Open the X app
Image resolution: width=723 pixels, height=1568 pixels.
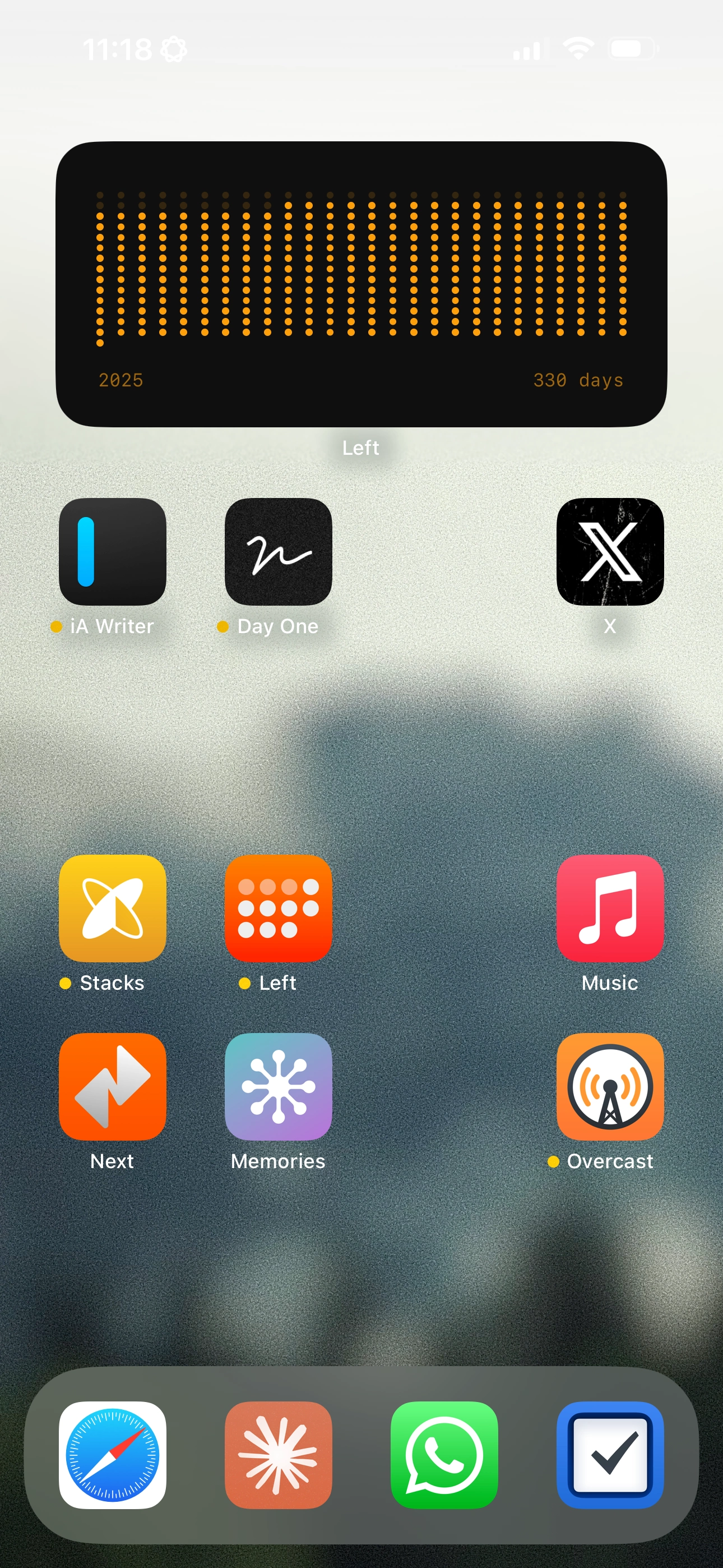[610, 551]
